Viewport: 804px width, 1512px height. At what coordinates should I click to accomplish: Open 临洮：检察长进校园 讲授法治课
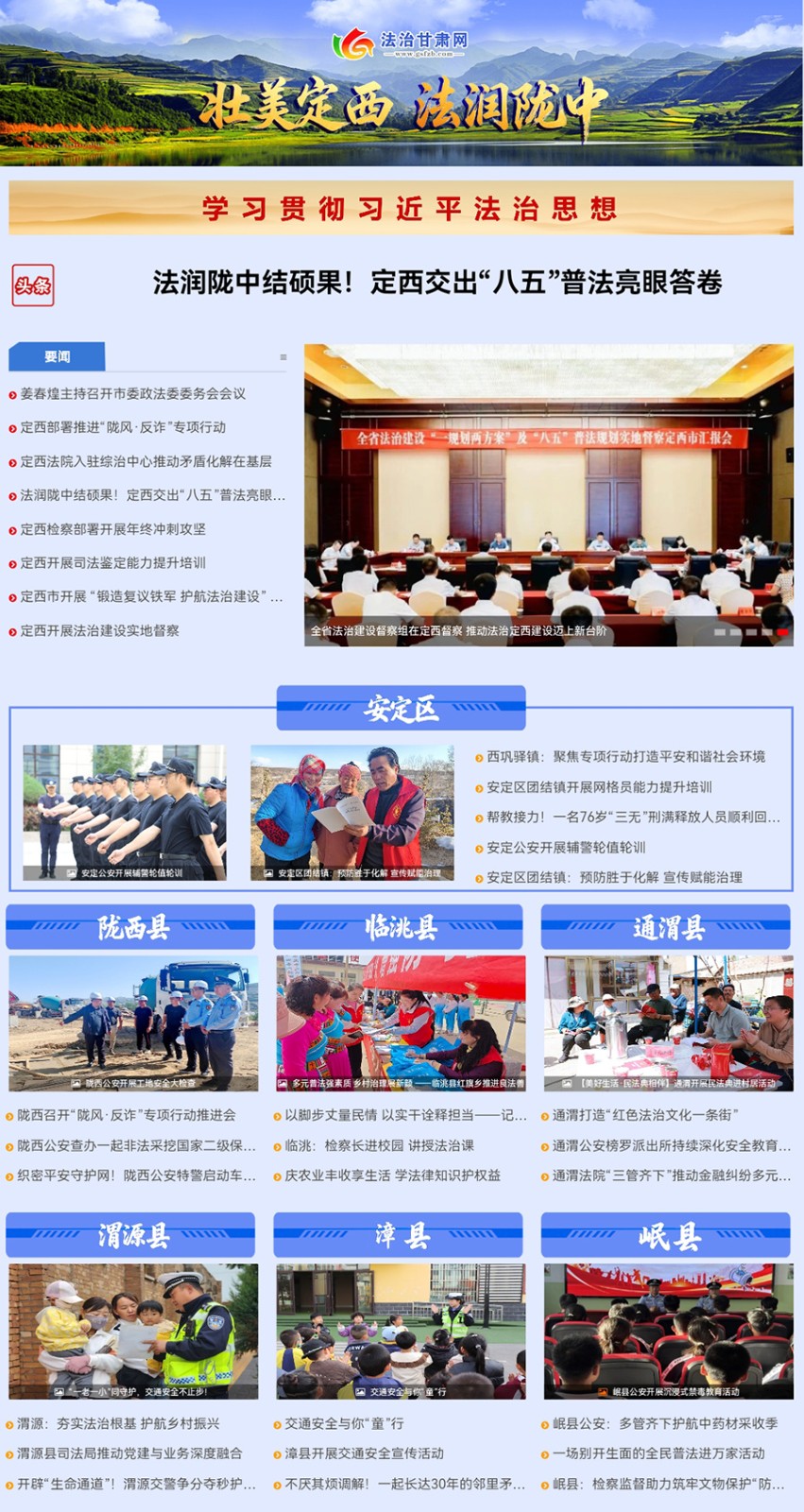click(379, 1145)
